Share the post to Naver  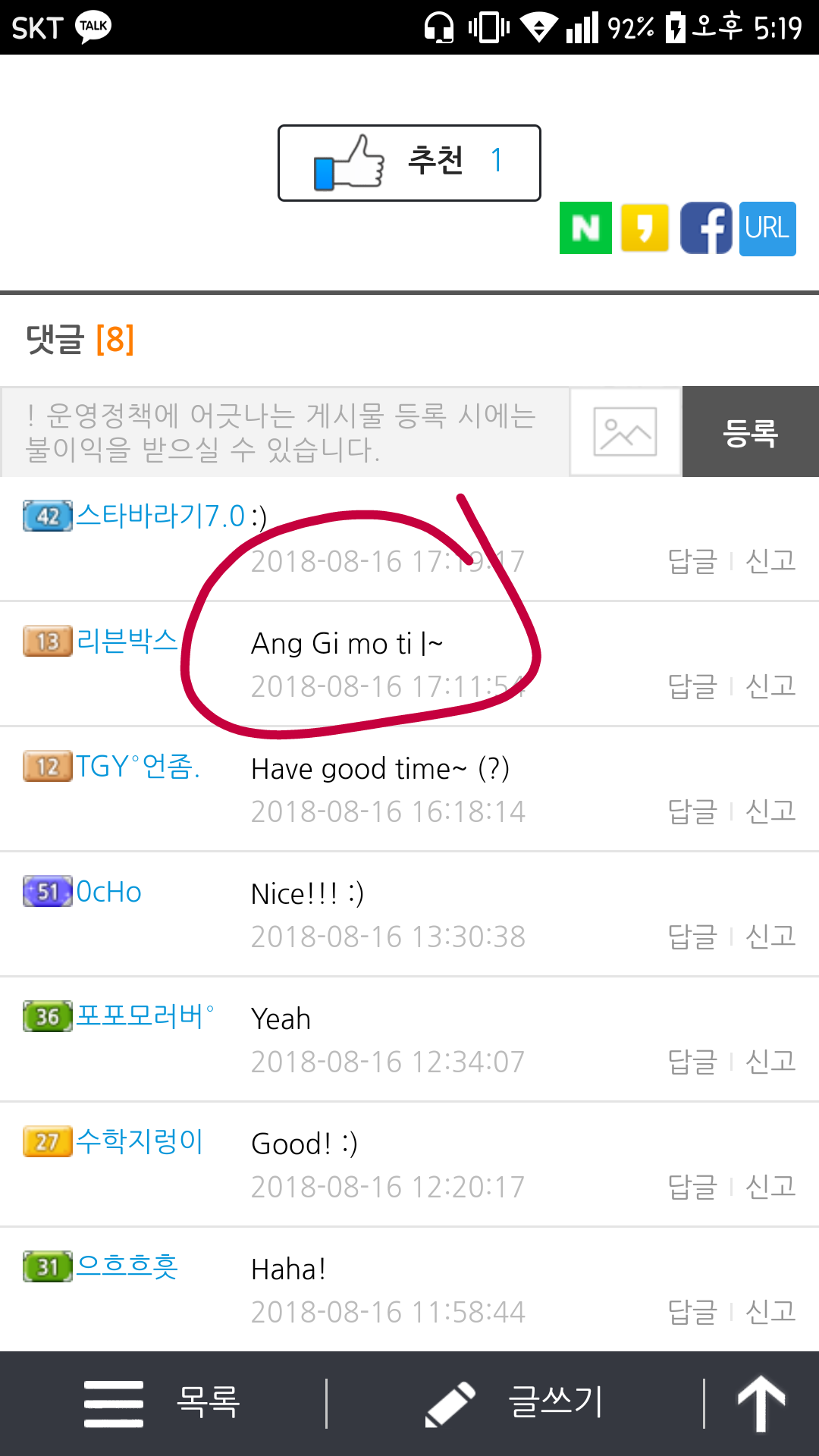pyautogui.click(x=585, y=227)
